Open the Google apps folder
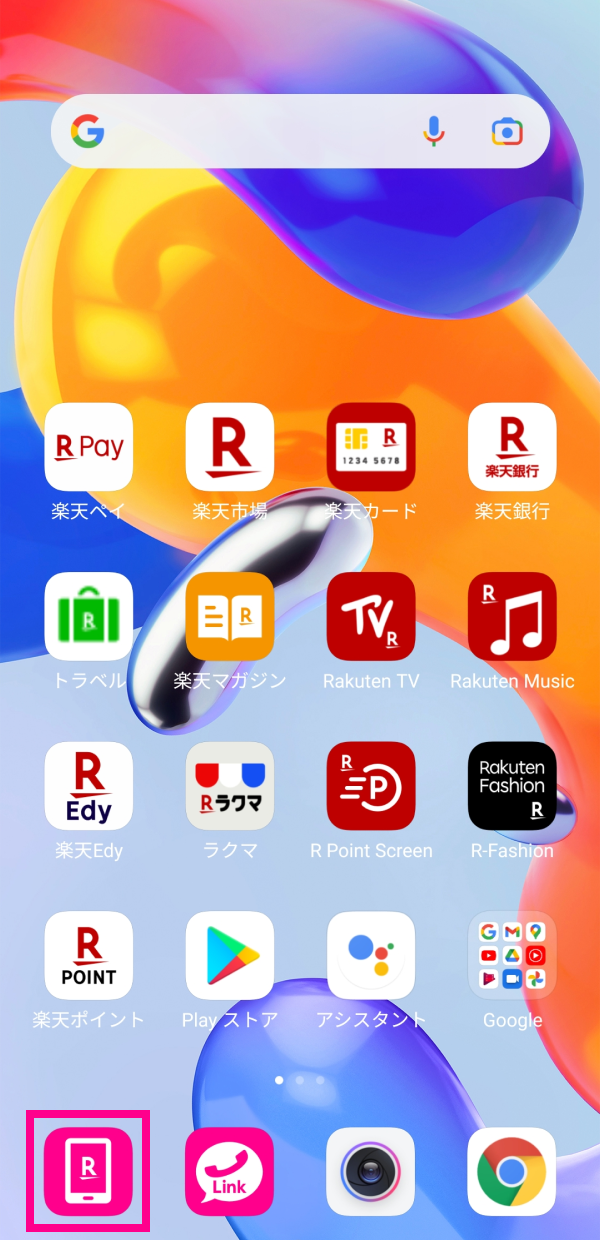 512,955
